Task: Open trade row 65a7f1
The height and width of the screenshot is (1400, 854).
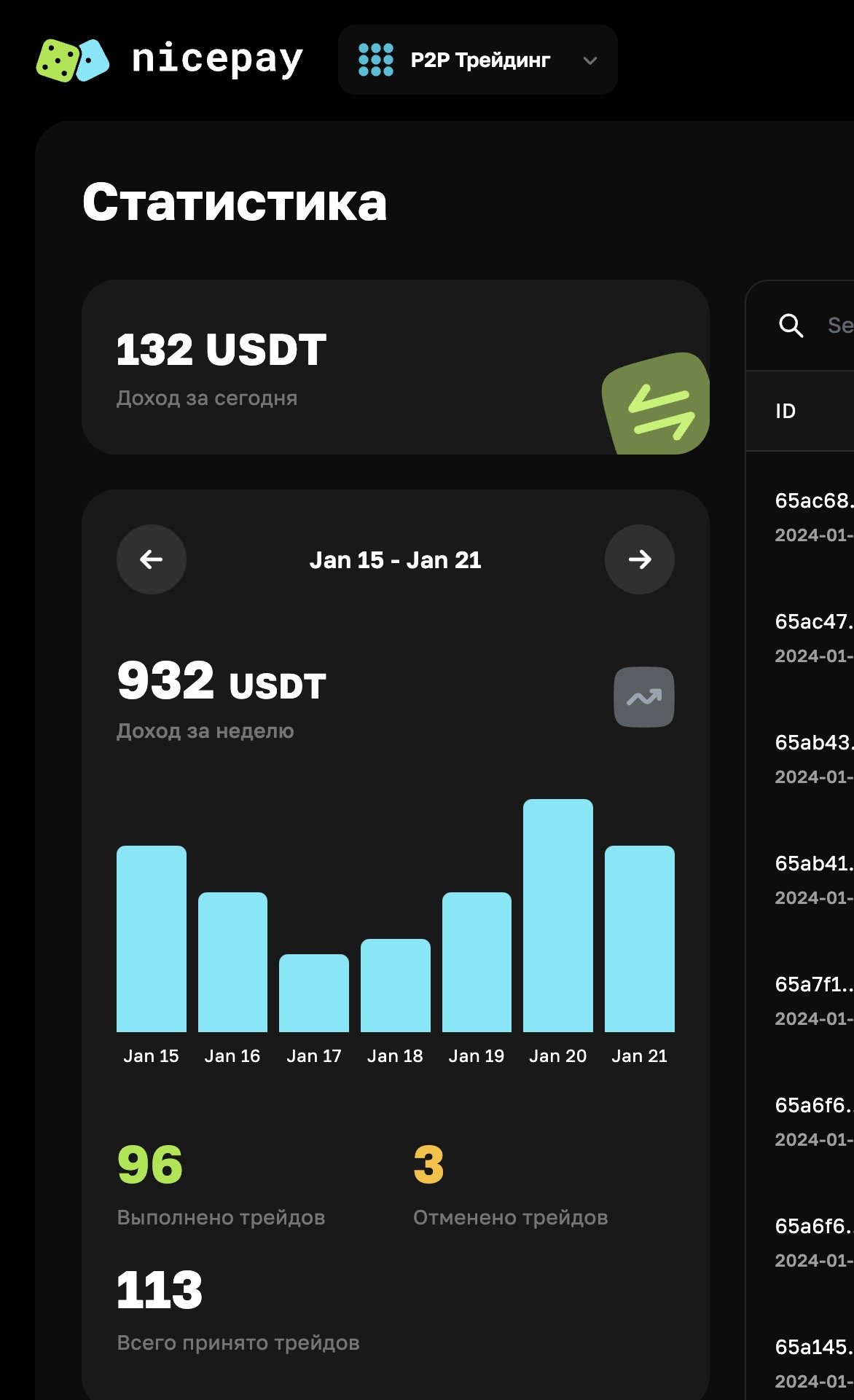Action: 800,999
